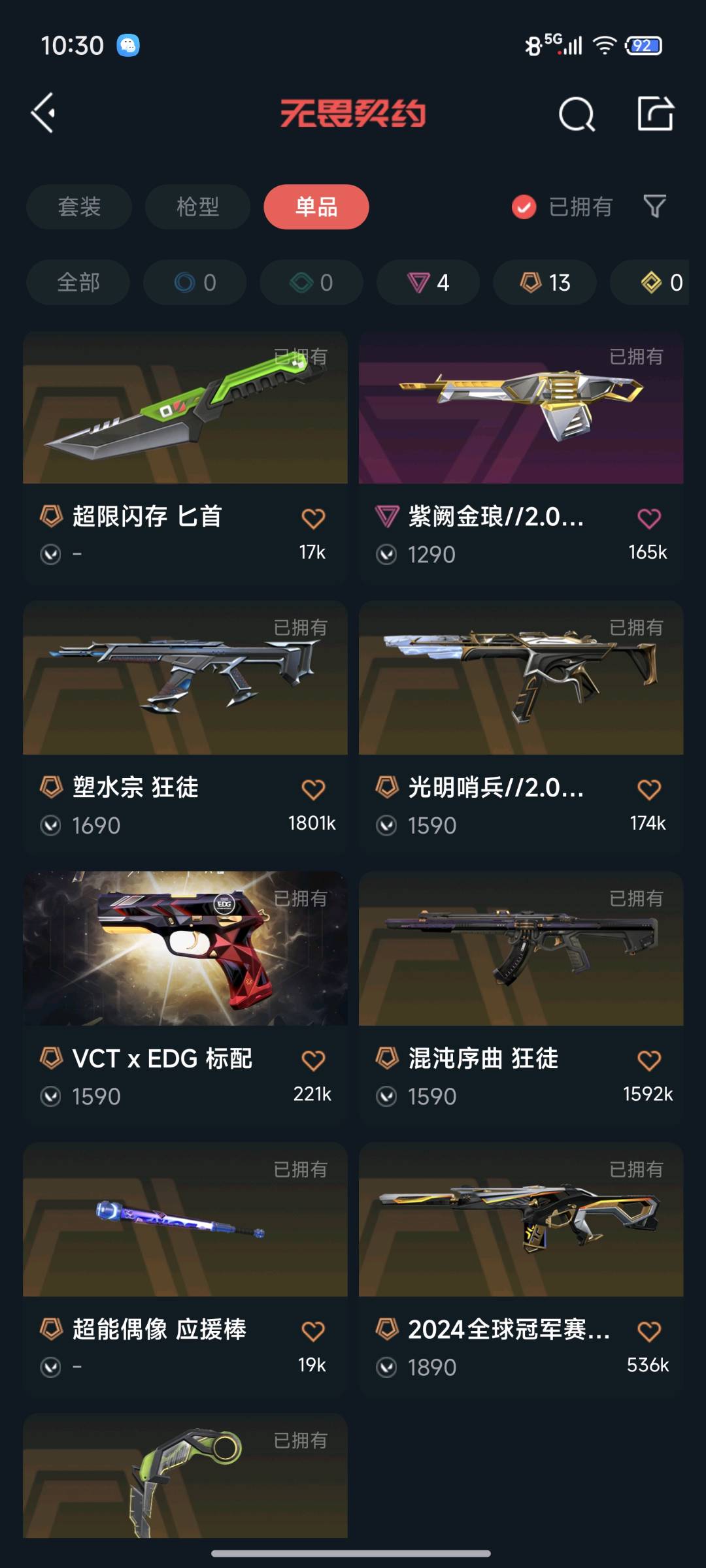The image size is (706, 1568).
Task: Filter by the purple tier chip showing 4
Action: point(428,282)
